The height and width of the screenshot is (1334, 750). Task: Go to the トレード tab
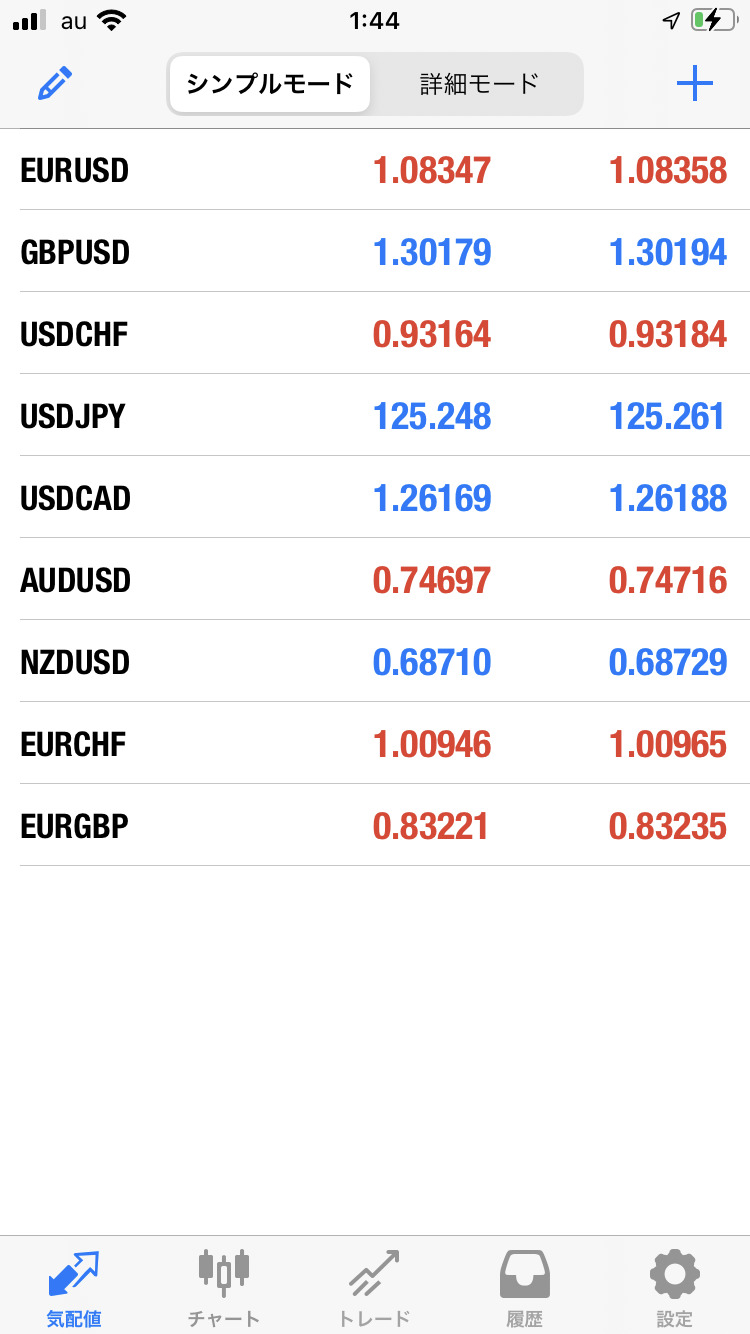(375, 1287)
